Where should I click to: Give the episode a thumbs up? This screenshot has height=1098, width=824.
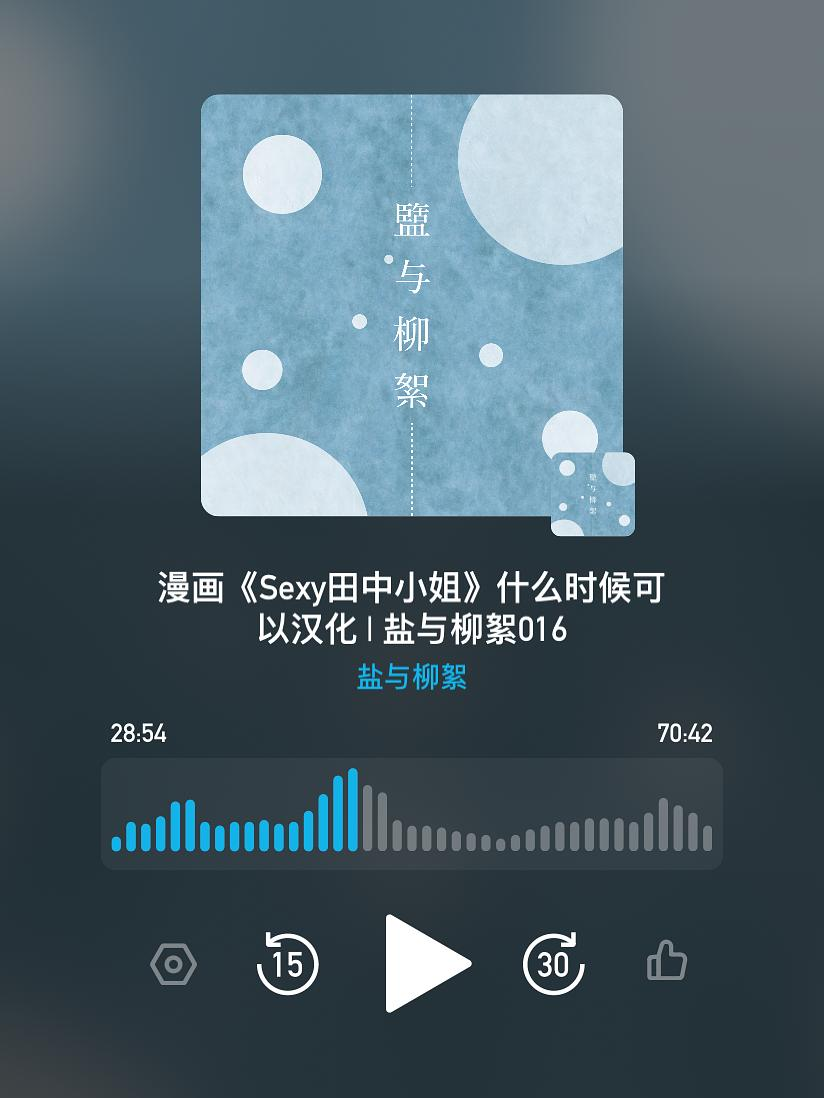(x=667, y=963)
